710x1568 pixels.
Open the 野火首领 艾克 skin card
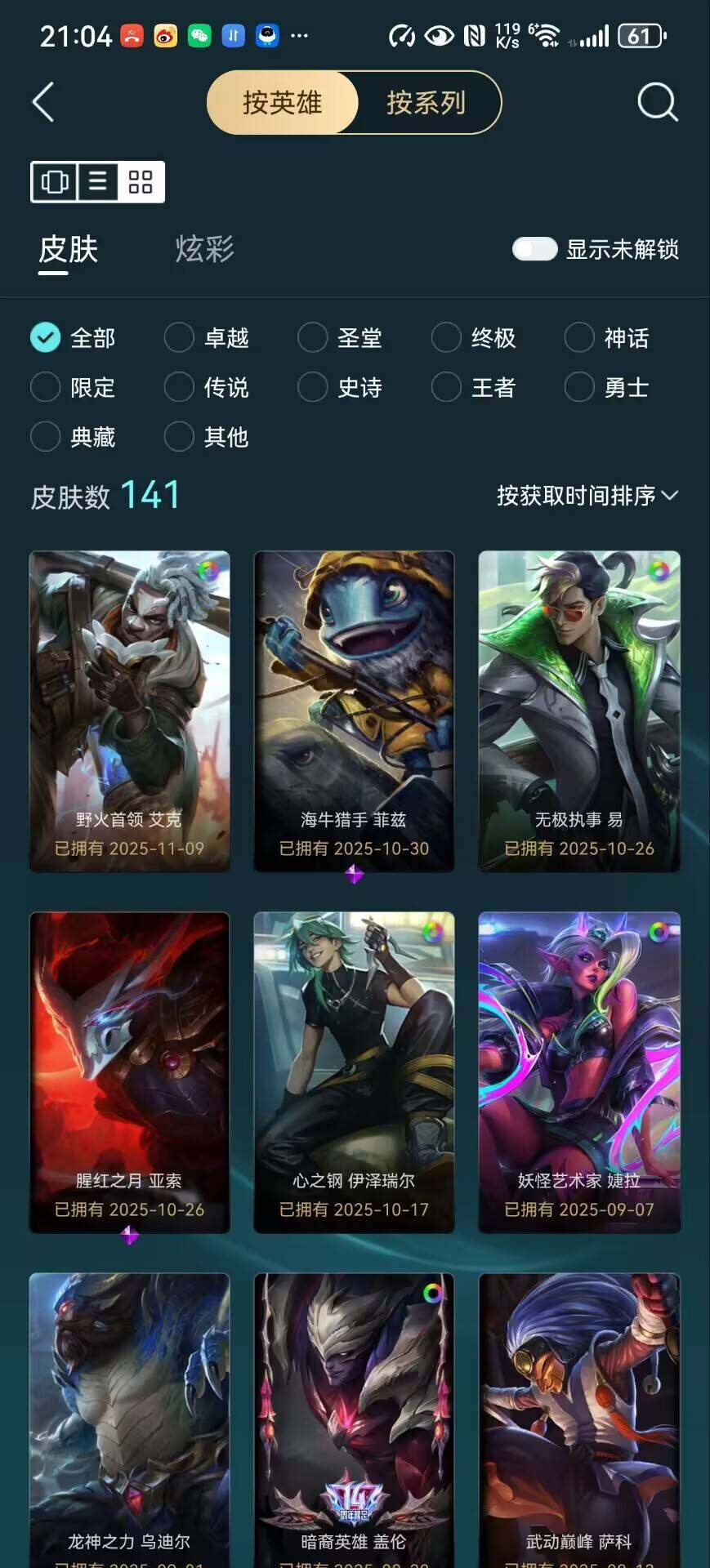(129, 710)
